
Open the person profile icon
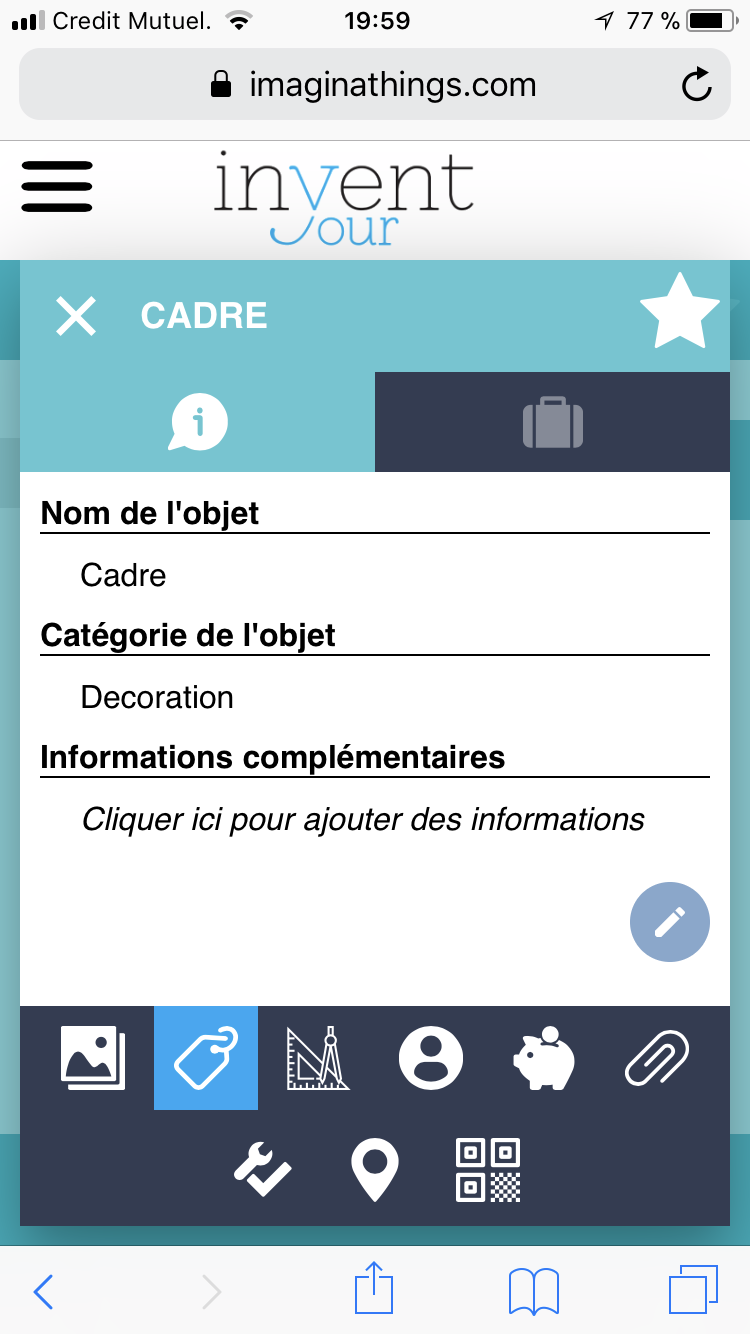(431, 1058)
